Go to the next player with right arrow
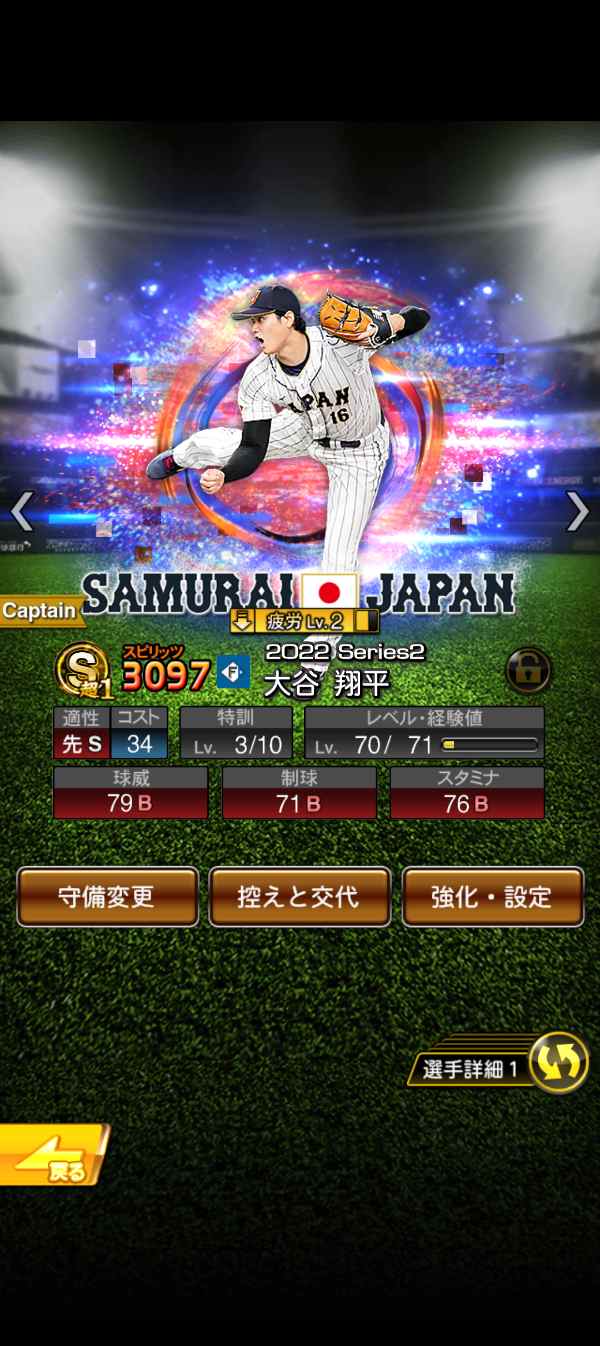 (x=578, y=511)
